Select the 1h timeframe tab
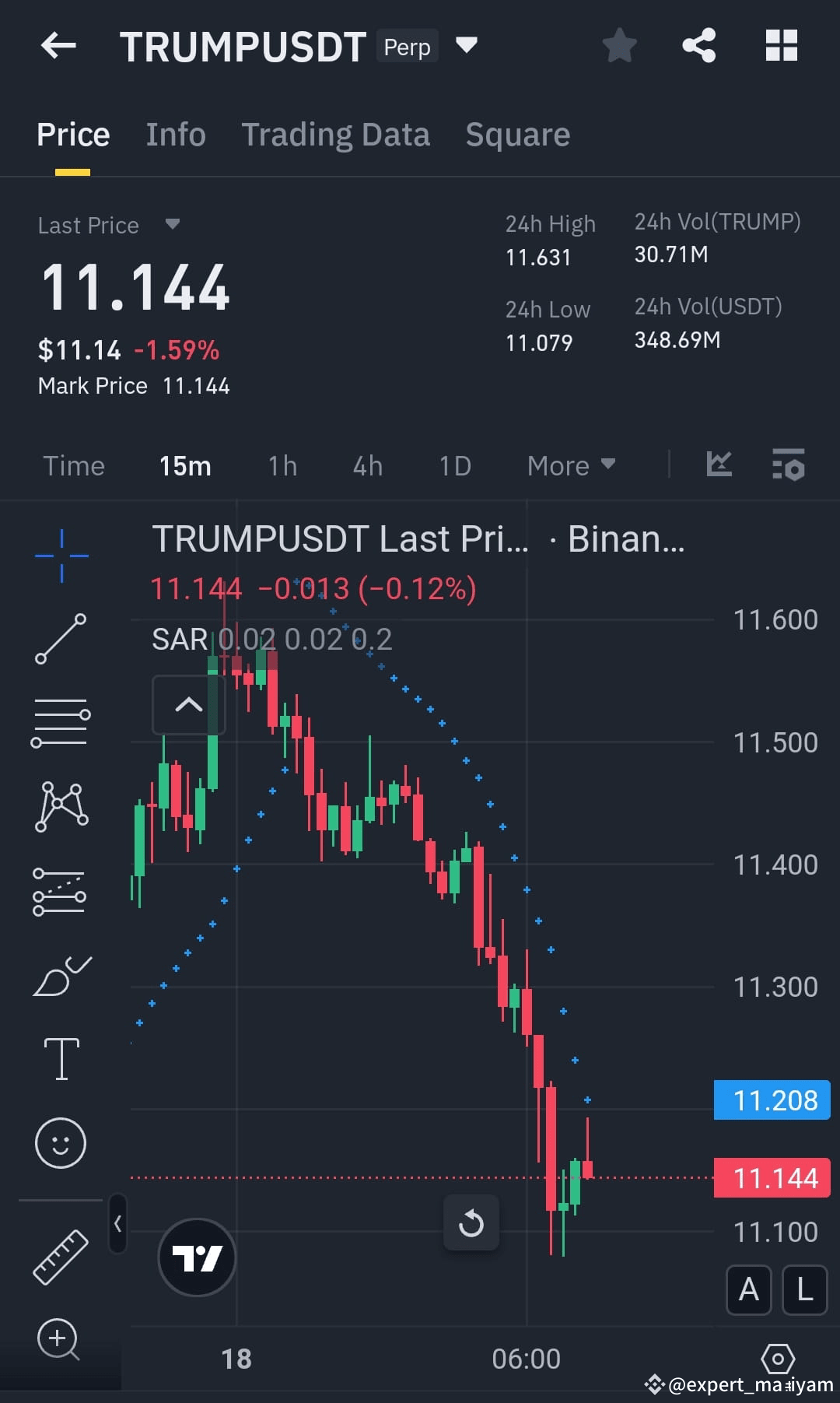 [x=282, y=465]
